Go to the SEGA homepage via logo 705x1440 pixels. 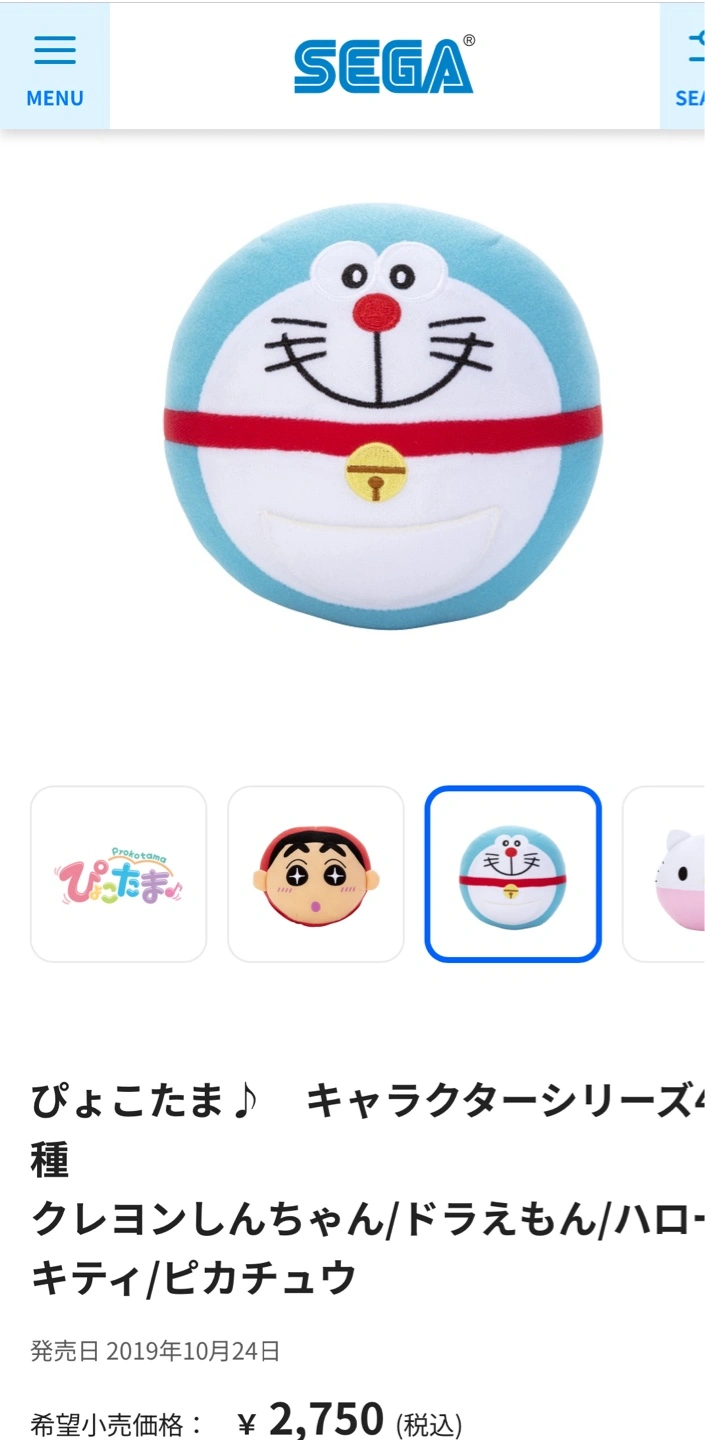click(x=384, y=66)
